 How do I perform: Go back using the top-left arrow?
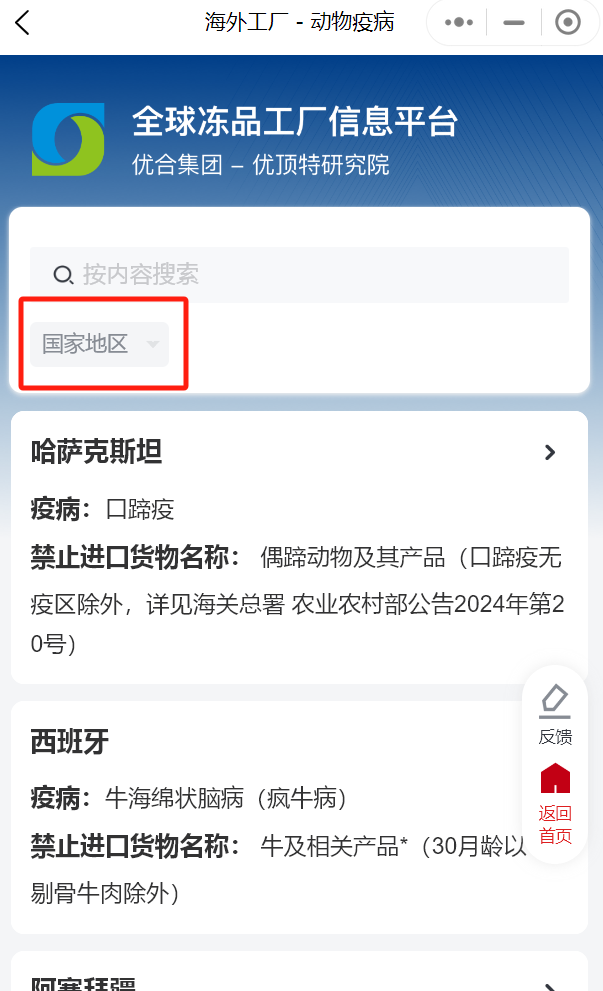click(23, 22)
